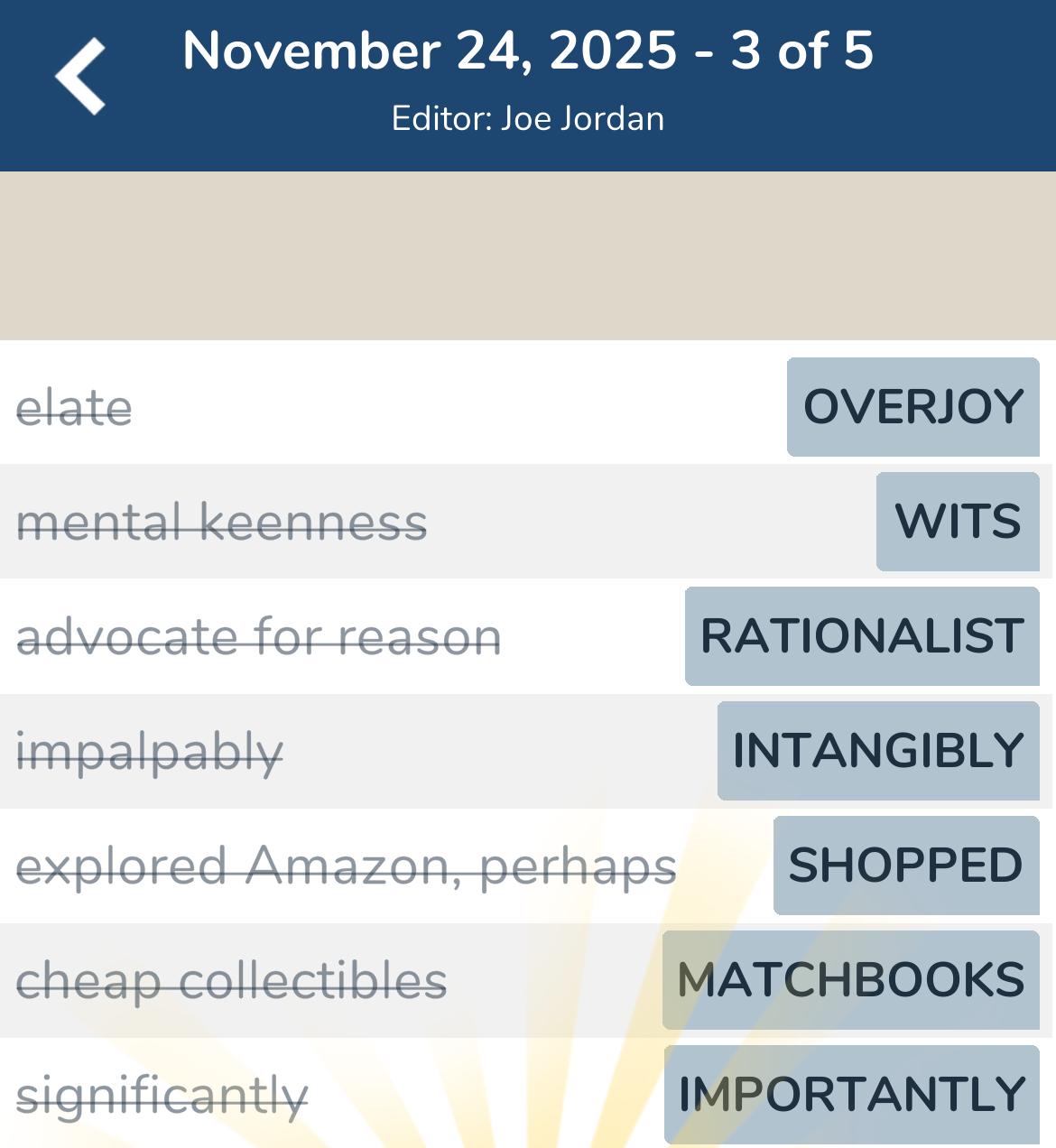The height and width of the screenshot is (1148, 1056).
Task: Click the clue 'significantly'
Action: click(x=162, y=1094)
